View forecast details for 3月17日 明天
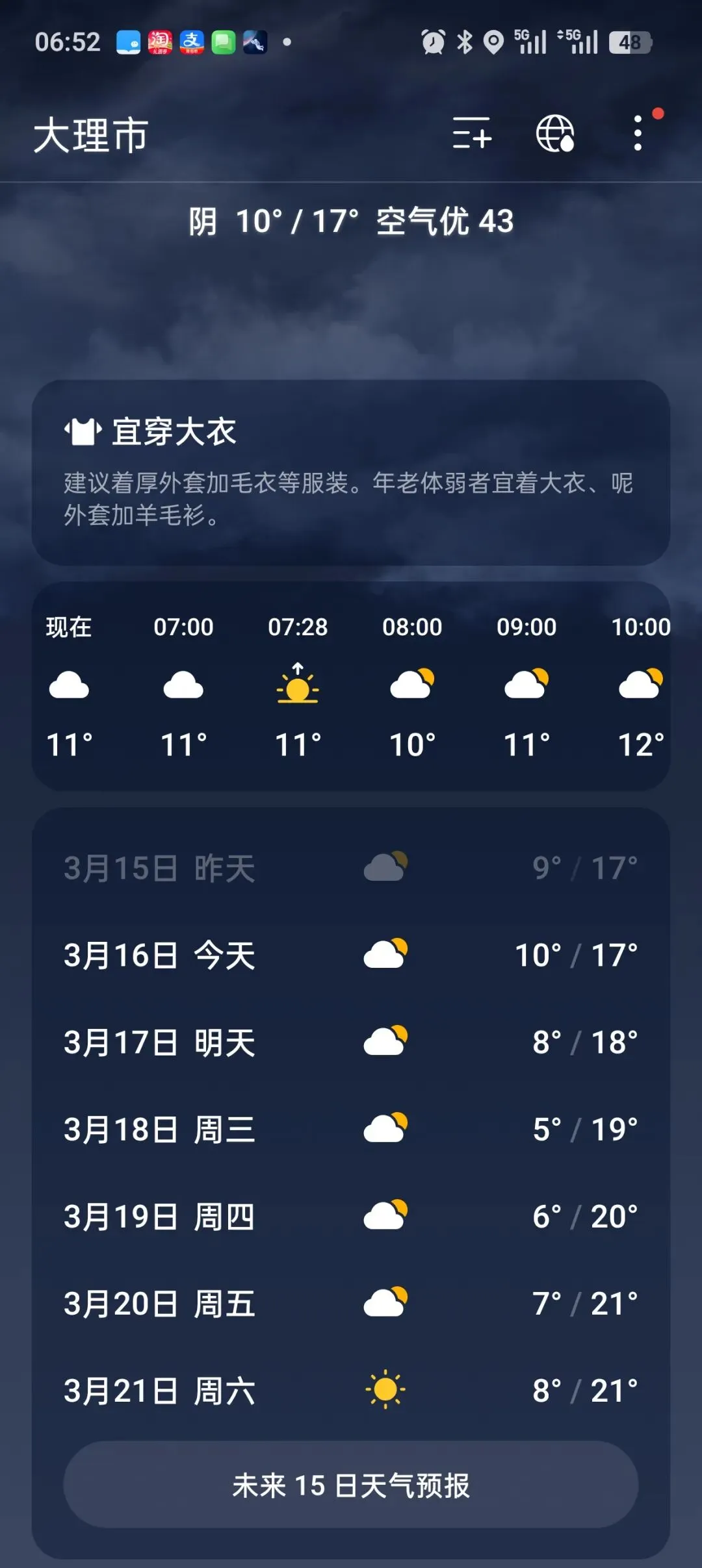 tap(351, 1043)
